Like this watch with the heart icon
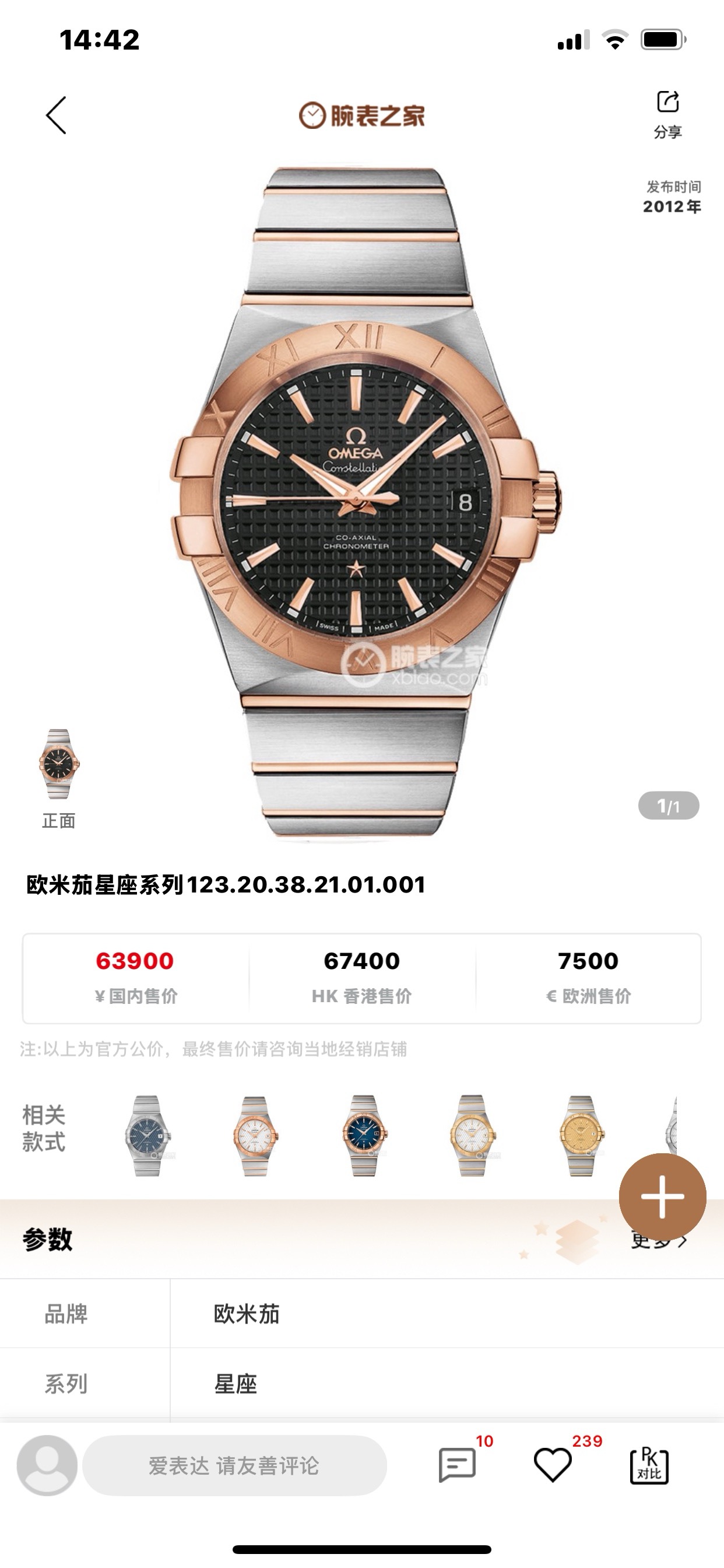 click(x=553, y=1465)
